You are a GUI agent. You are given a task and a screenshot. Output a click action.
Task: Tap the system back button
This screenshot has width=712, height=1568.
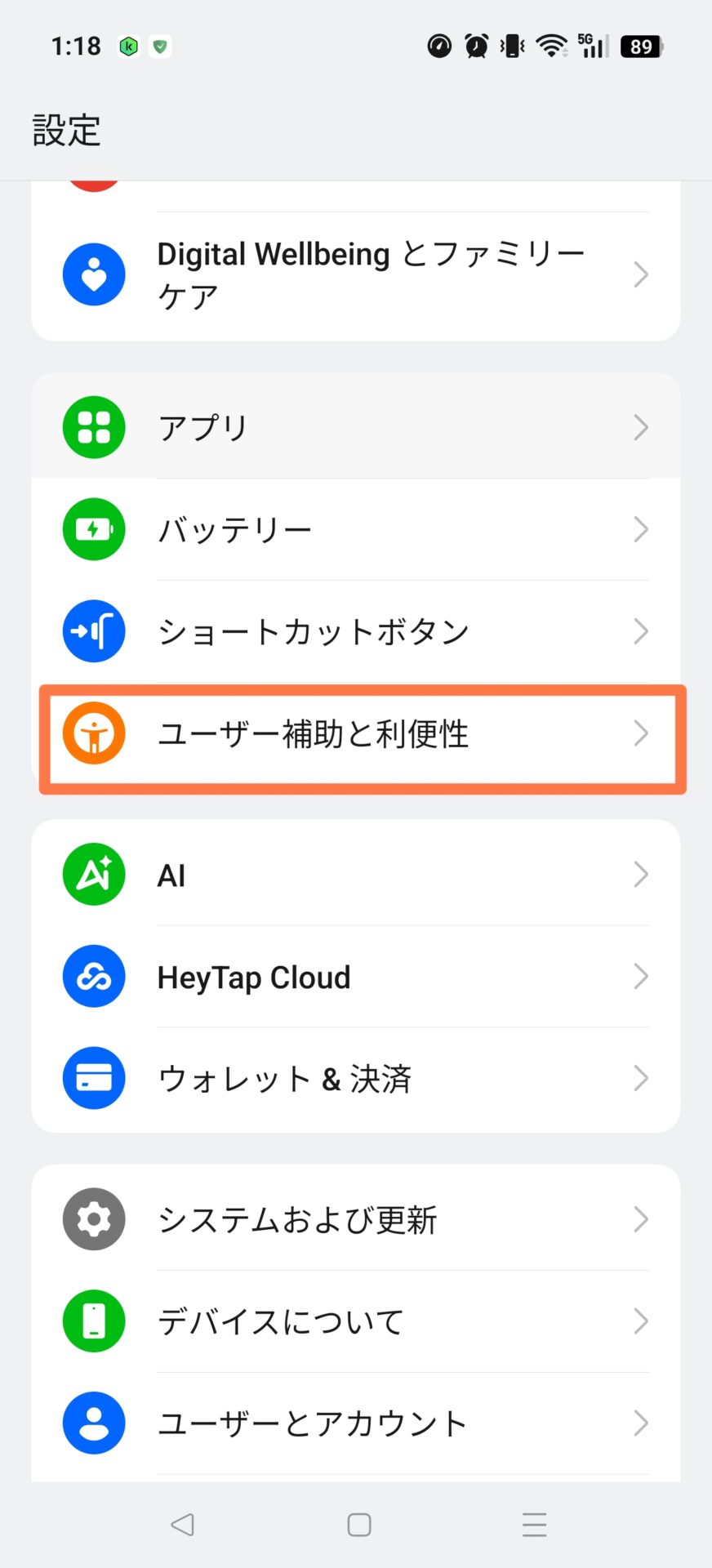(182, 1524)
